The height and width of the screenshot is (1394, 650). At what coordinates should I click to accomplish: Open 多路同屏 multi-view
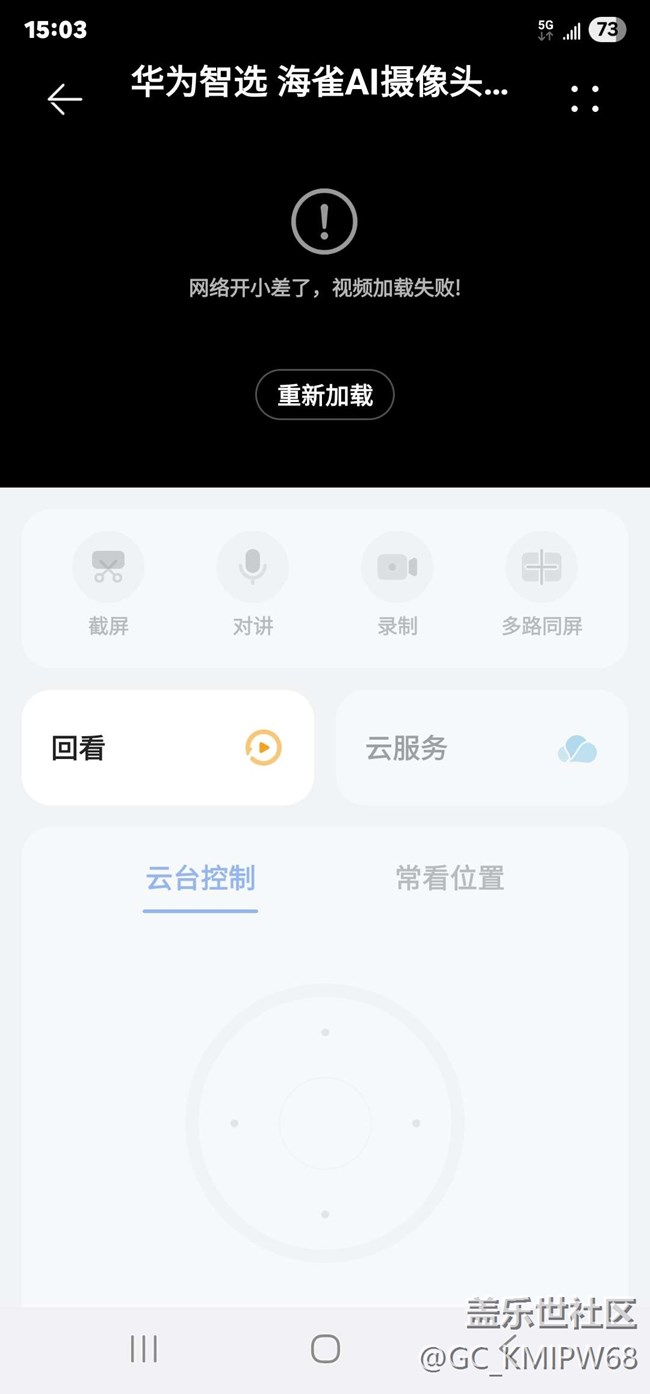(x=541, y=567)
